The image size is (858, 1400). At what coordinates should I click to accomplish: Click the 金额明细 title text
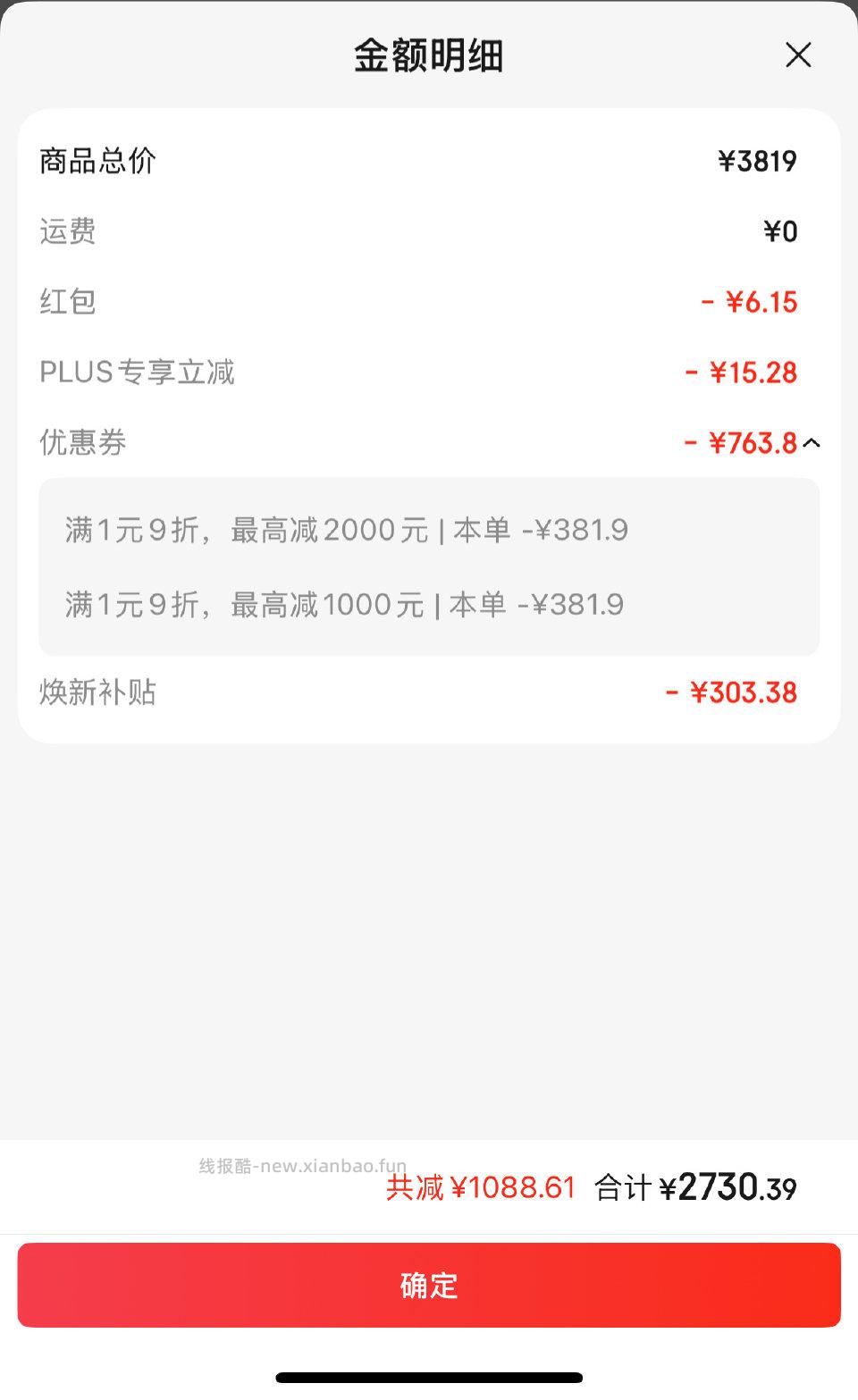click(428, 55)
